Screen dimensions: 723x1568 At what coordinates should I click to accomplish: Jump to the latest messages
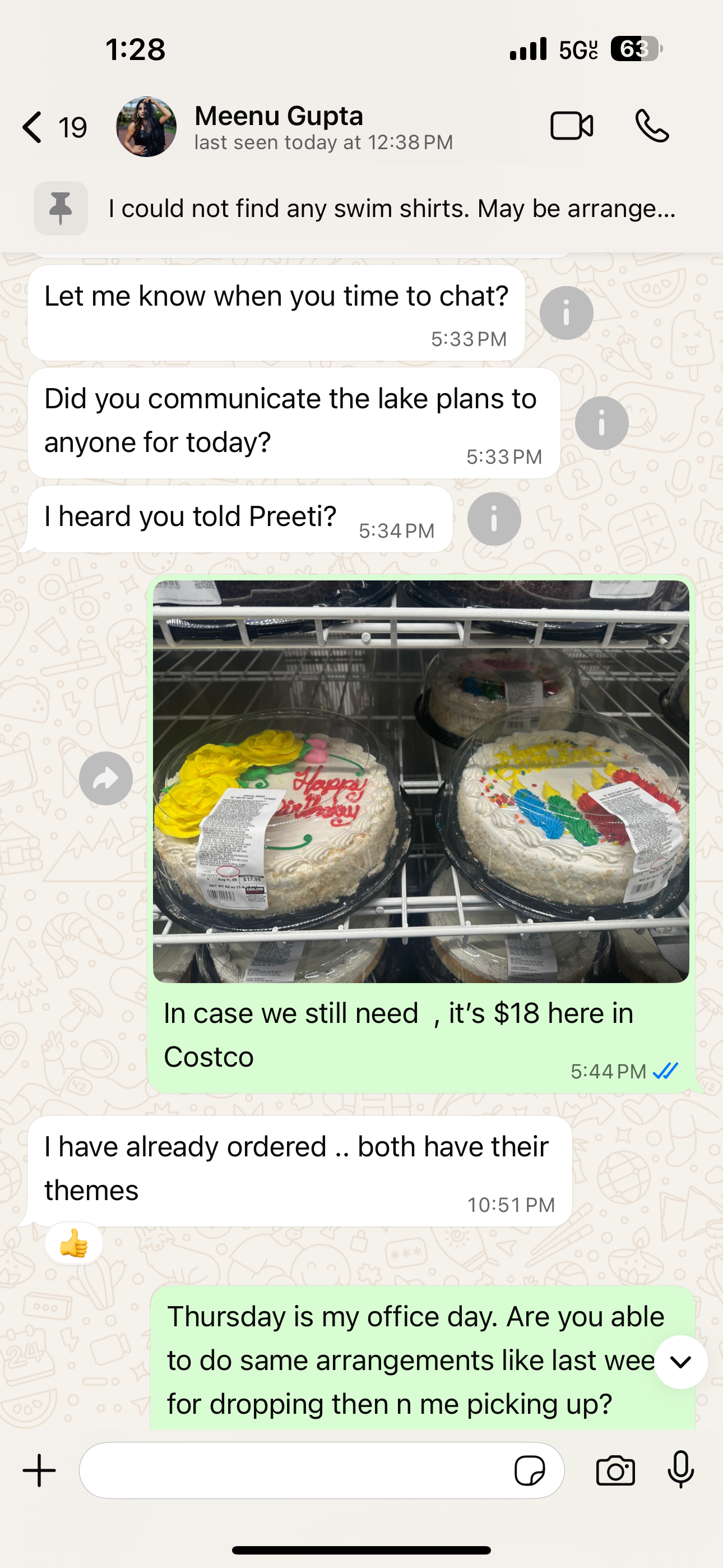pyautogui.click(x=680, y=1362)
